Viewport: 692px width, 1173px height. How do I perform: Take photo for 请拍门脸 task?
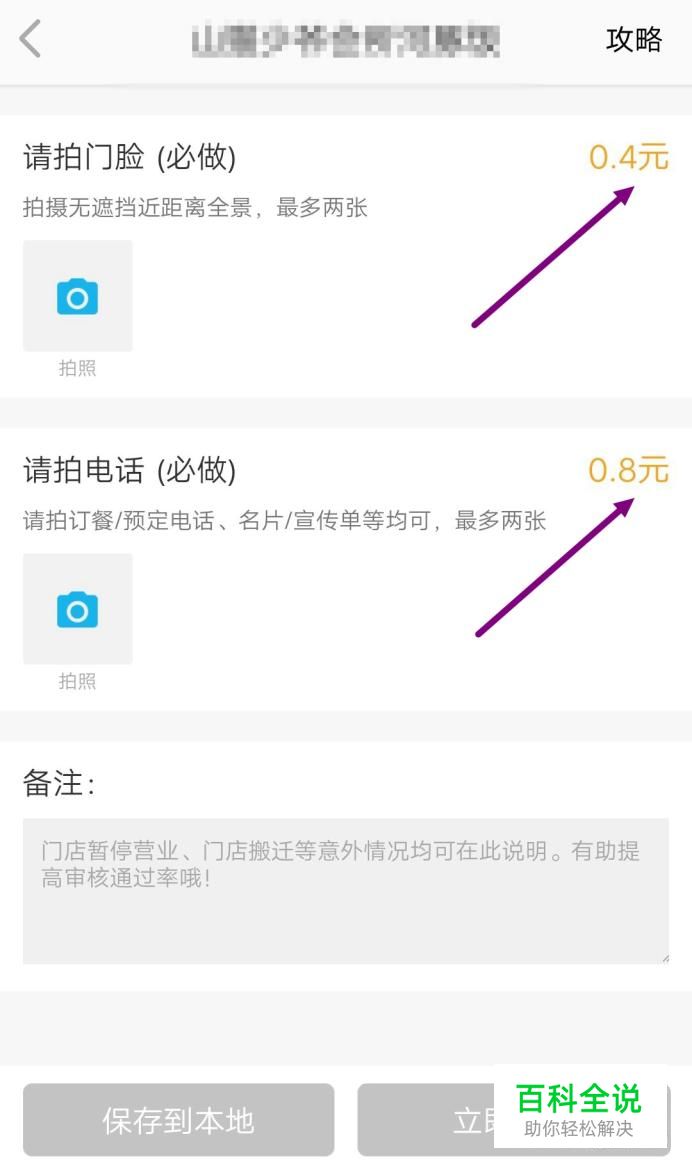(x=77, y=296)
